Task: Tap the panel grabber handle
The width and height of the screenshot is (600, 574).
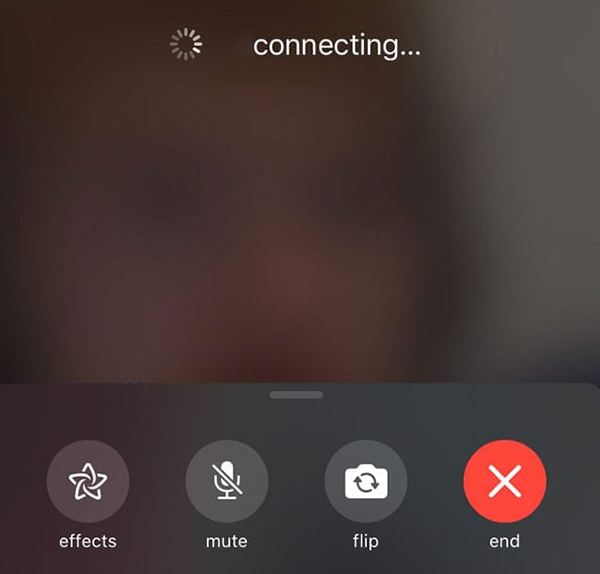Action: 297,394
